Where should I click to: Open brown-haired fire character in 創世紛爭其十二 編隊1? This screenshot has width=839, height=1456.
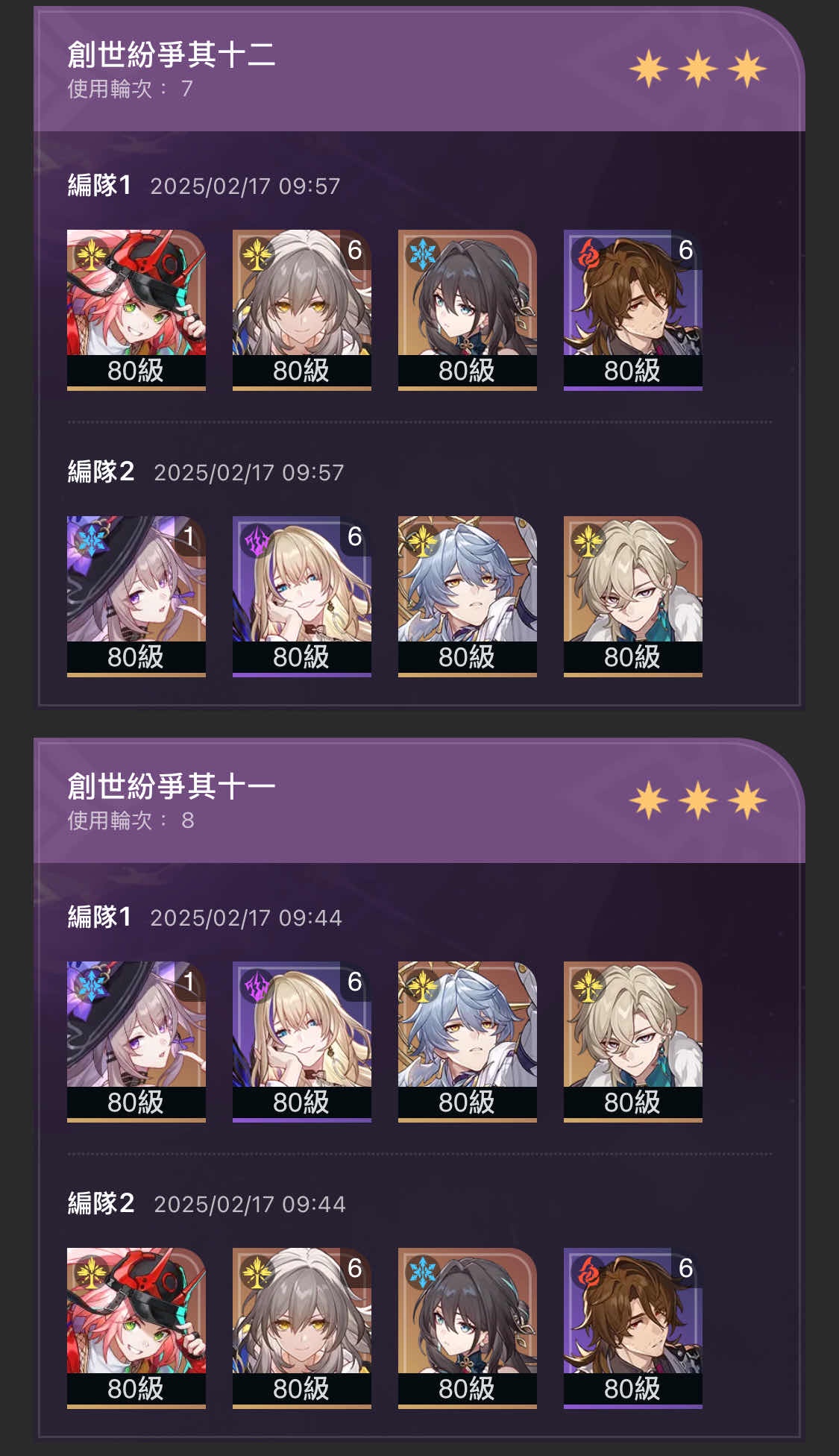click(x=632, y=309)
